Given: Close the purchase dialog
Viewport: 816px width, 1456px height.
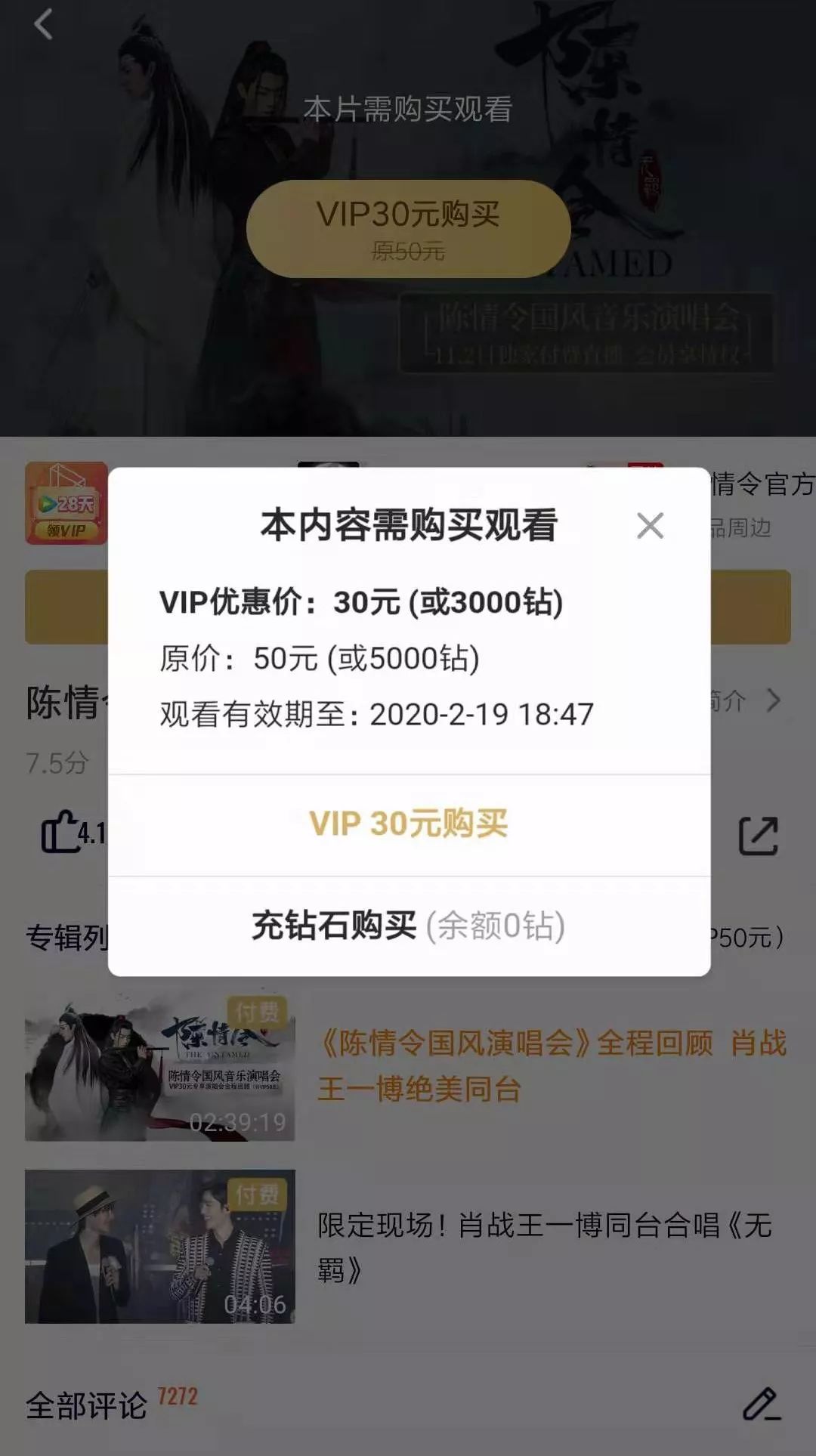Looking at the screenshot, I should [650, 525].
